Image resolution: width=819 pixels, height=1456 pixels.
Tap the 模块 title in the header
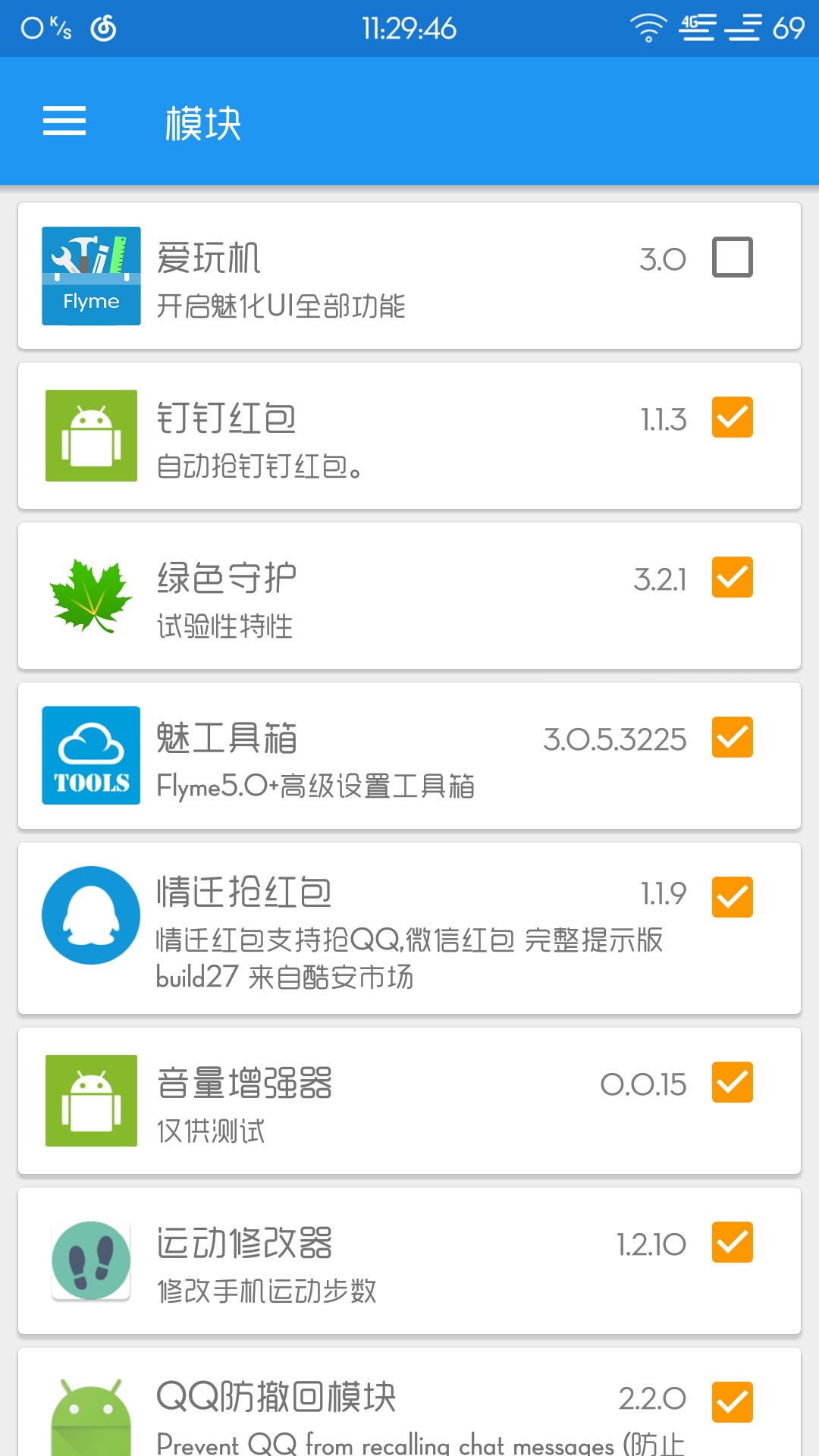point(202,124)
